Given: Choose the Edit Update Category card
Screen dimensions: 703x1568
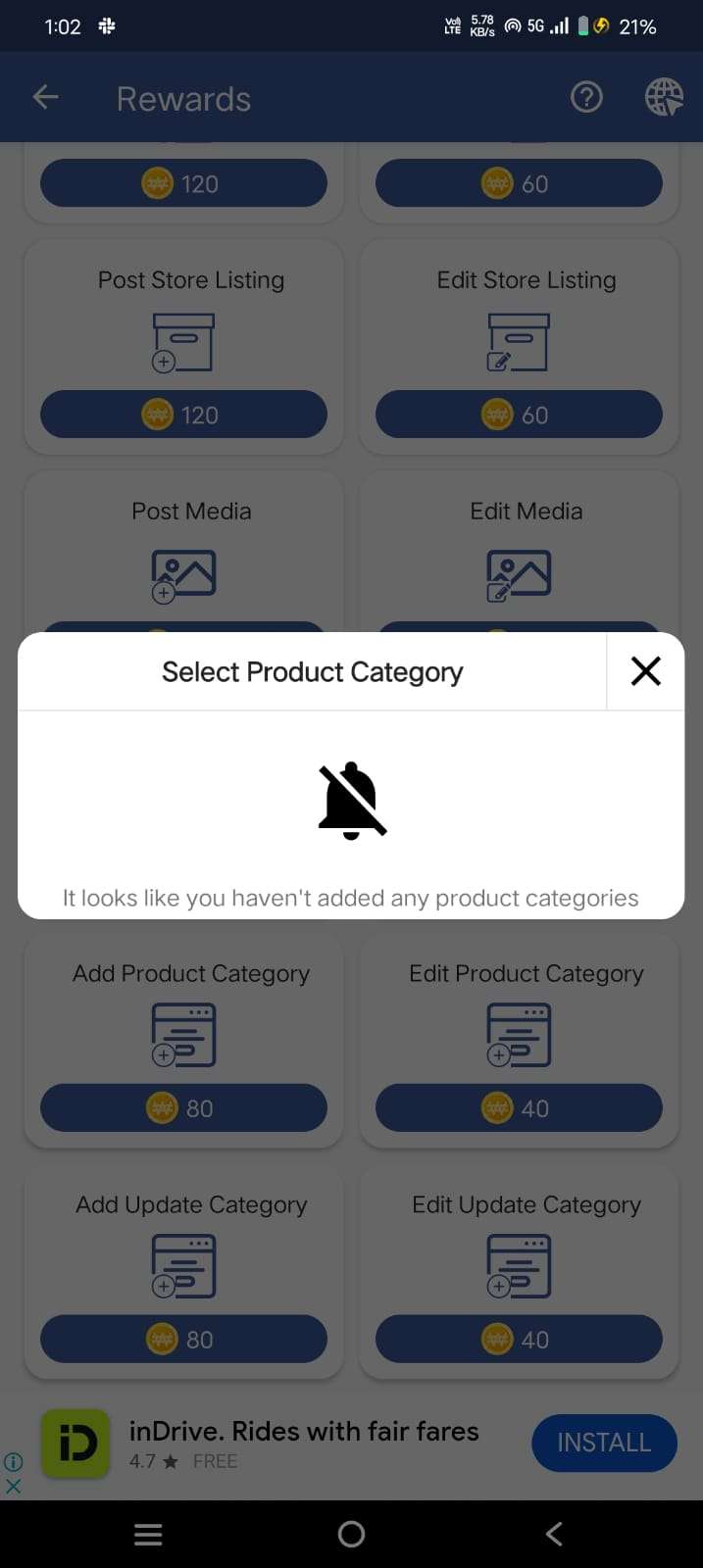Looking at the screenshot, I should (519, 1272).
